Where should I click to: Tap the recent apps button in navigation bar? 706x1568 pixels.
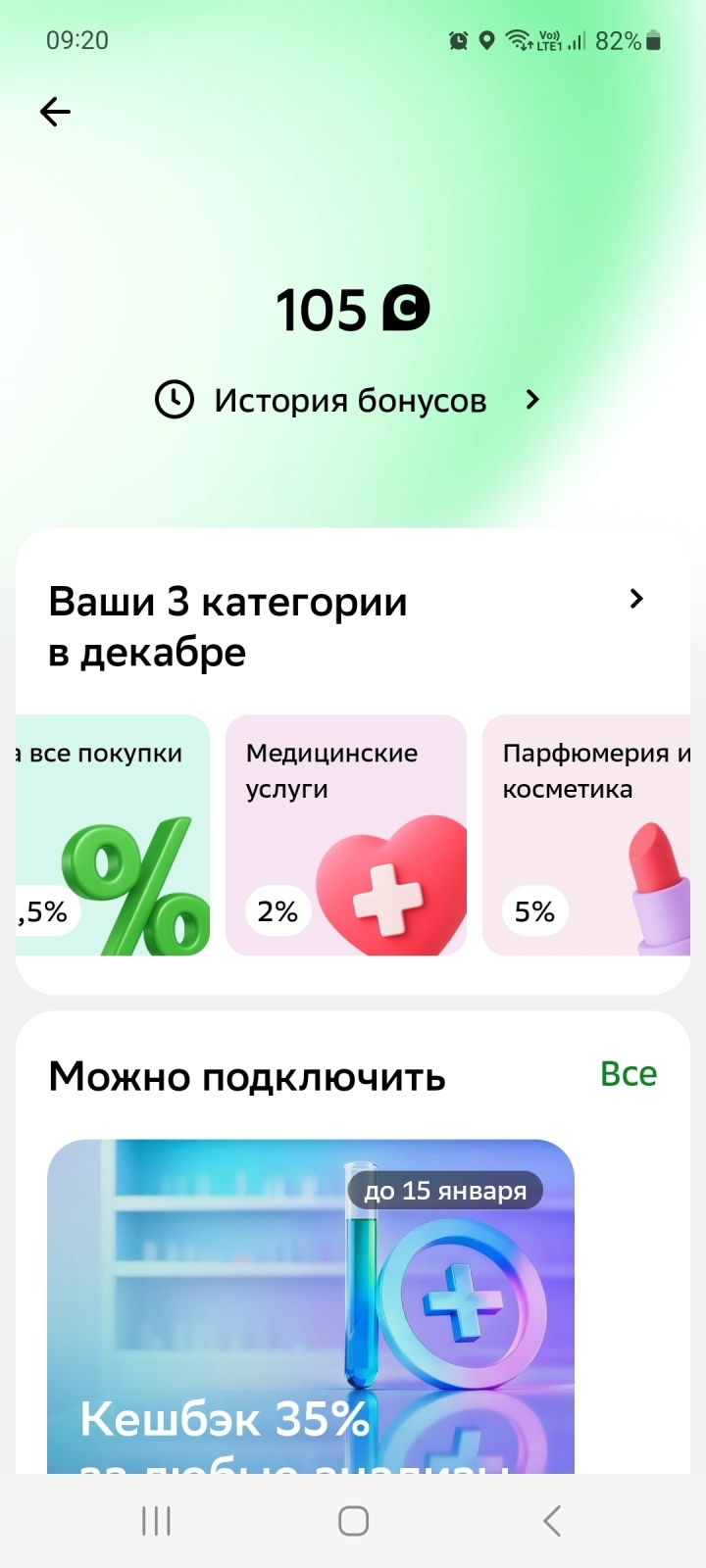pyautogui.click(x=155, y=1521)
